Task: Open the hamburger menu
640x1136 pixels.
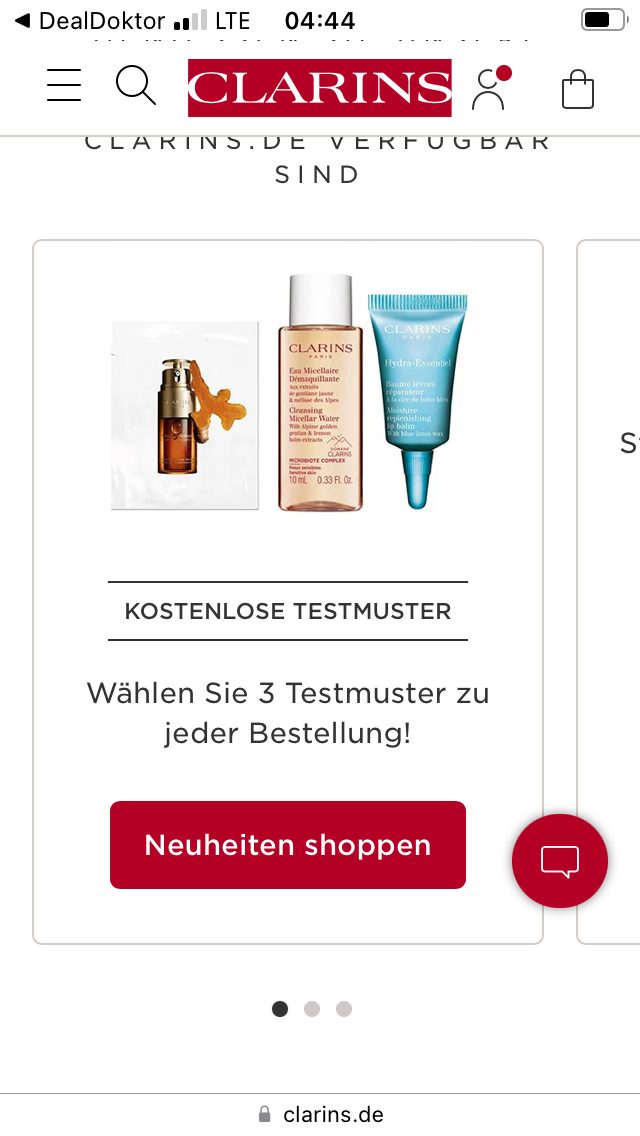Action: pos(64,85)
